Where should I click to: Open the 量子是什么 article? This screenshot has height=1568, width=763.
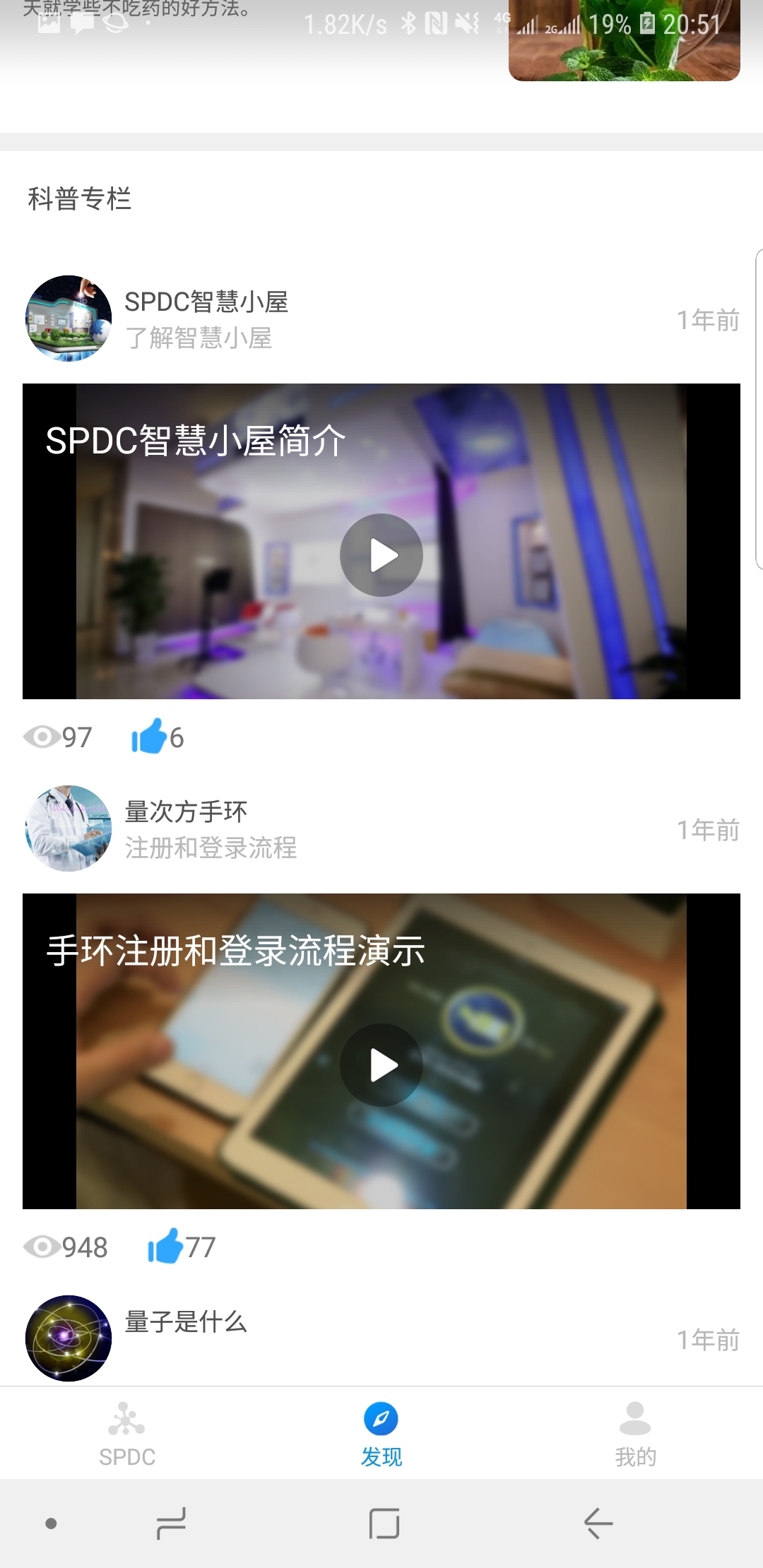click(x=381, y=1338)
